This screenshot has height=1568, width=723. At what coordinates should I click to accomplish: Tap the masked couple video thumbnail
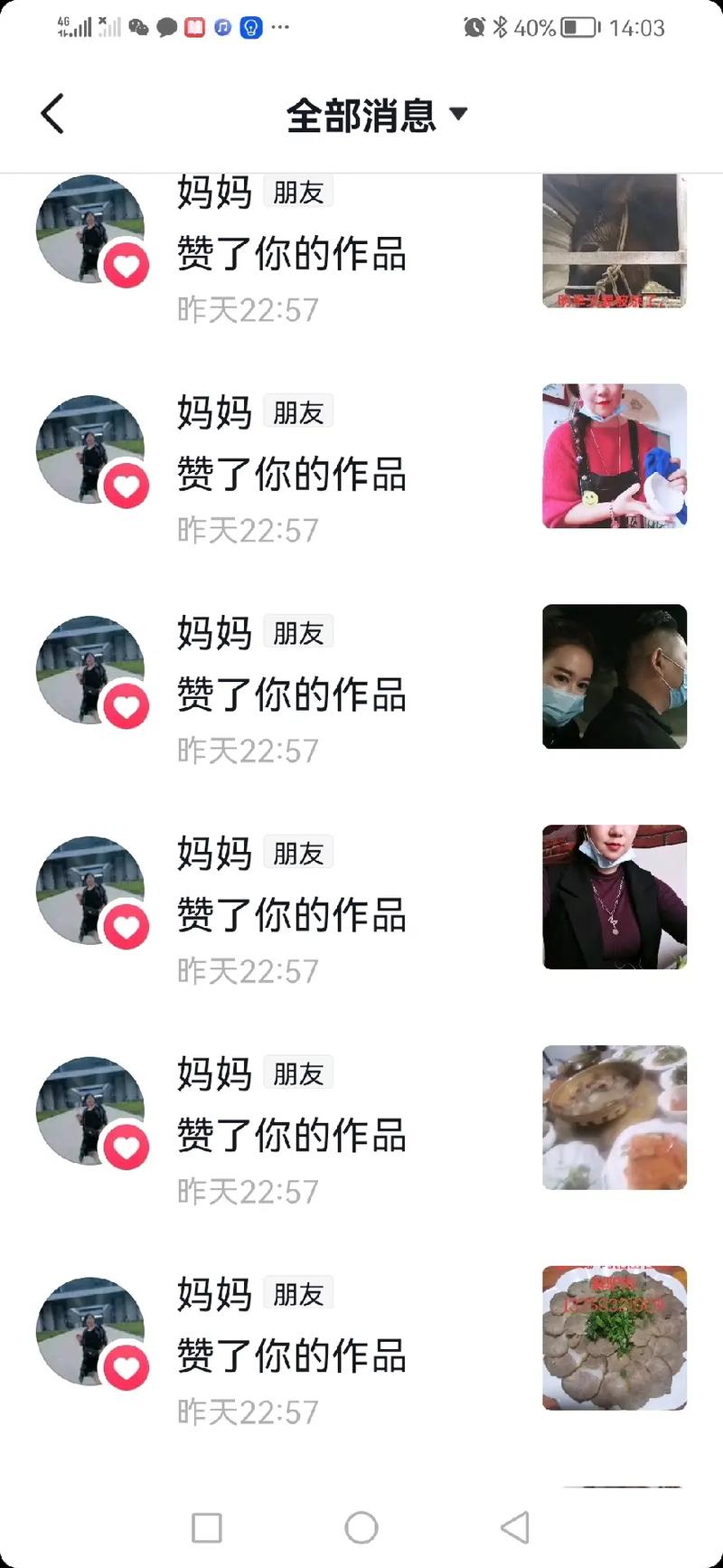[614, 676]
